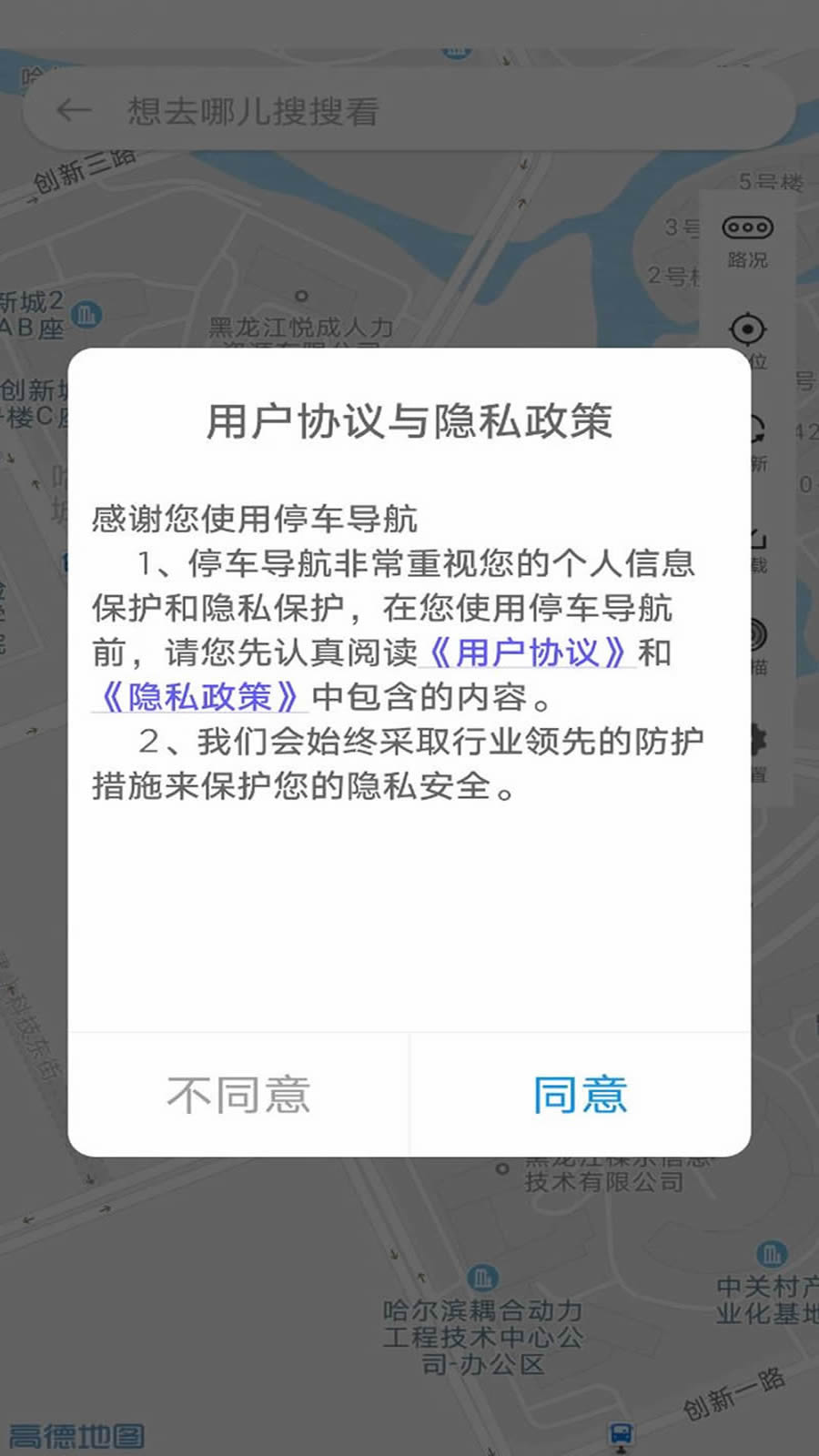Open the 《隐私政策》 link

199,697
